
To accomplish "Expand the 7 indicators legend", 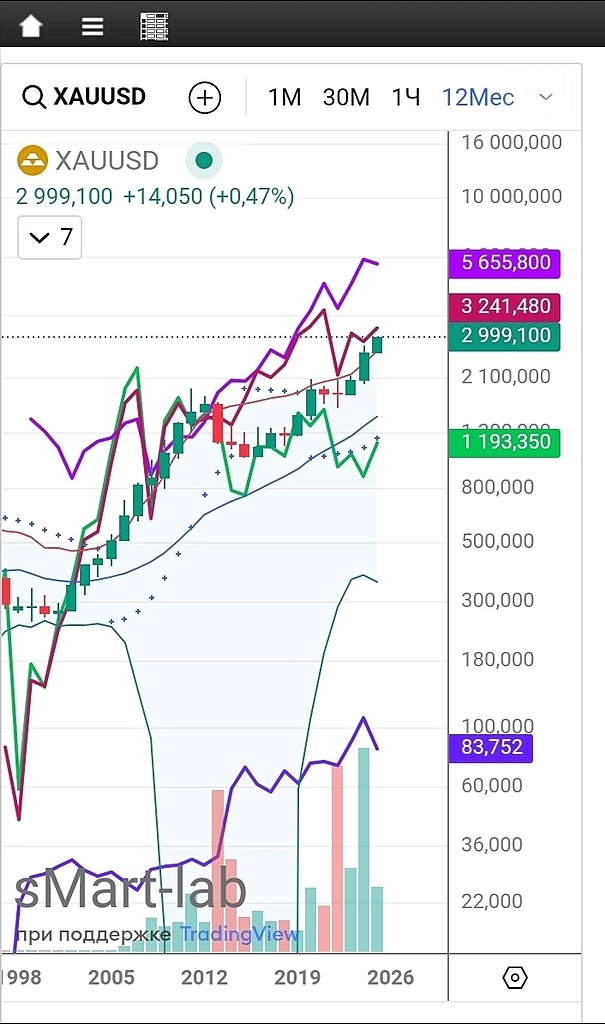I will point(50,238).
